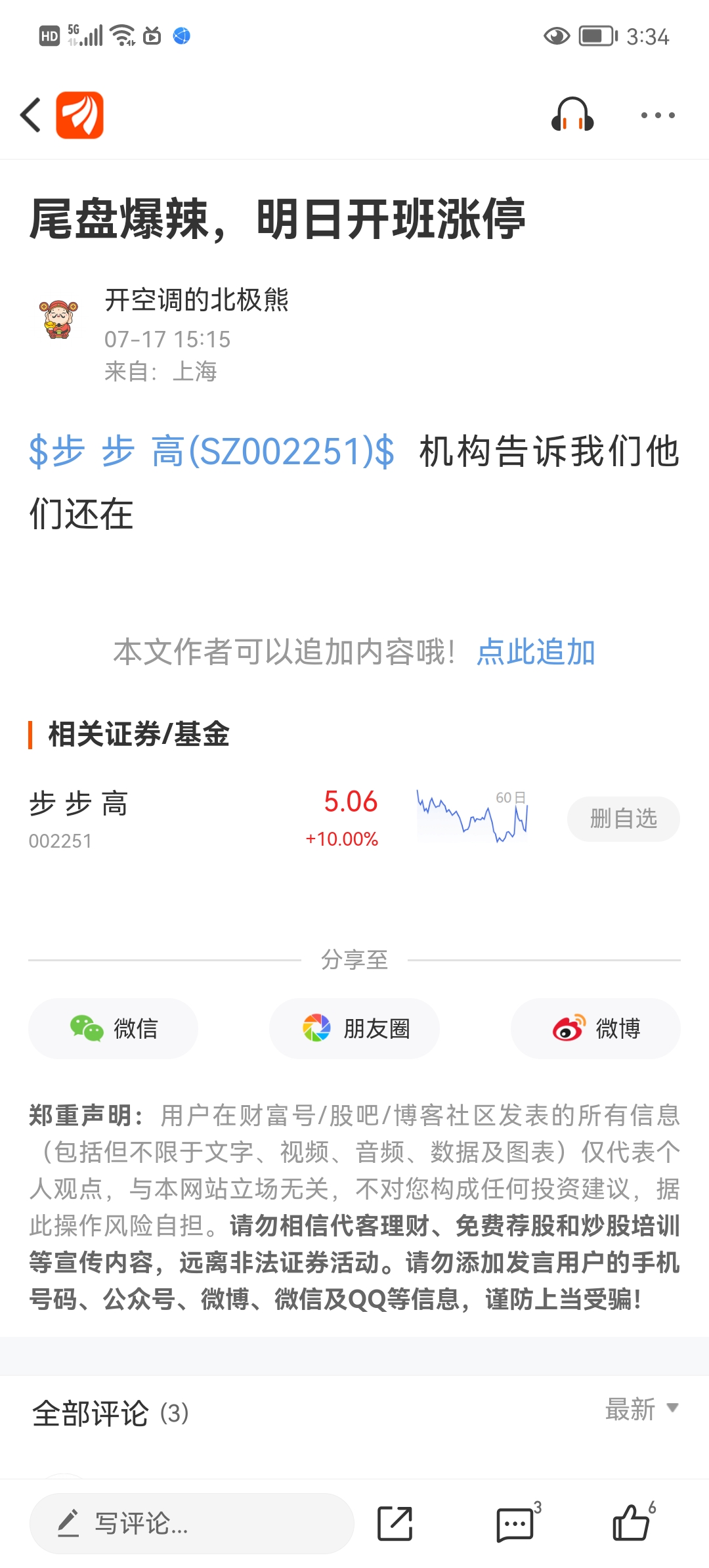The width and height of the screenshot is (709, 1568).
Task: Listen to the post via headphone icon
Action: [572, 115]
